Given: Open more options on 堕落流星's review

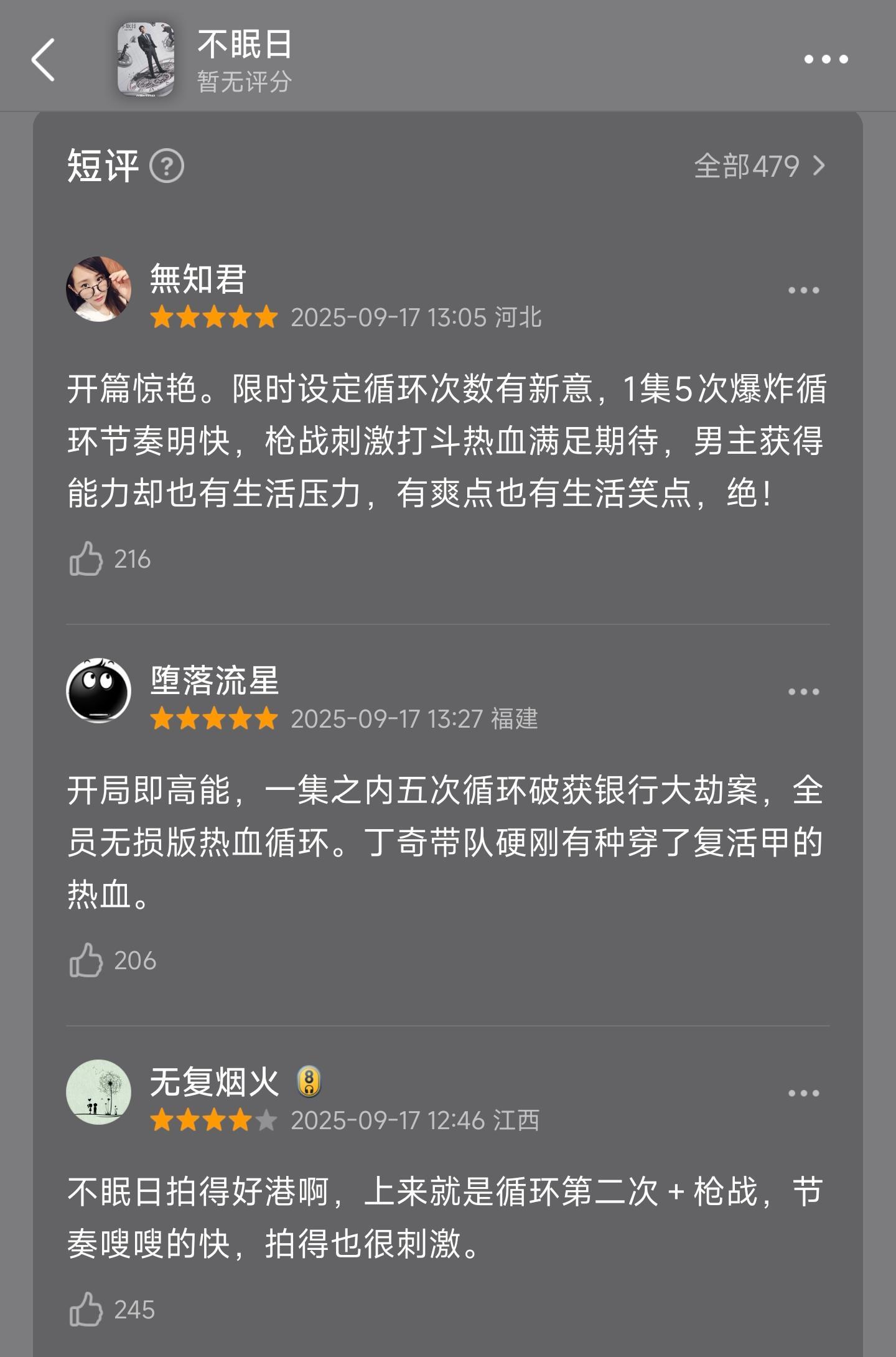Looking at the screenshot, I should 803,692.
